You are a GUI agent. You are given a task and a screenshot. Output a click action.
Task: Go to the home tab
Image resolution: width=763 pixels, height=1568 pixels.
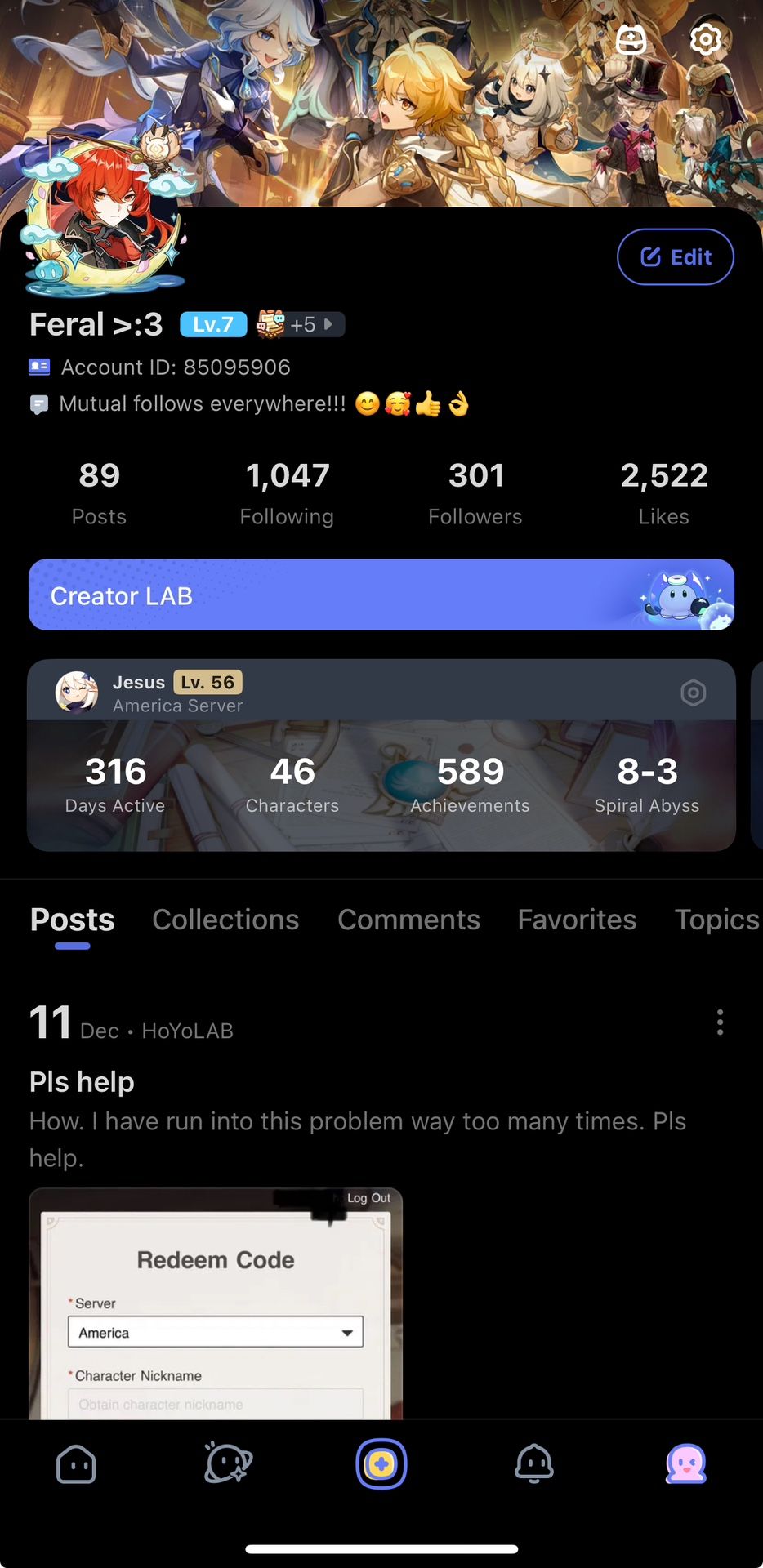click(76, 1464)
